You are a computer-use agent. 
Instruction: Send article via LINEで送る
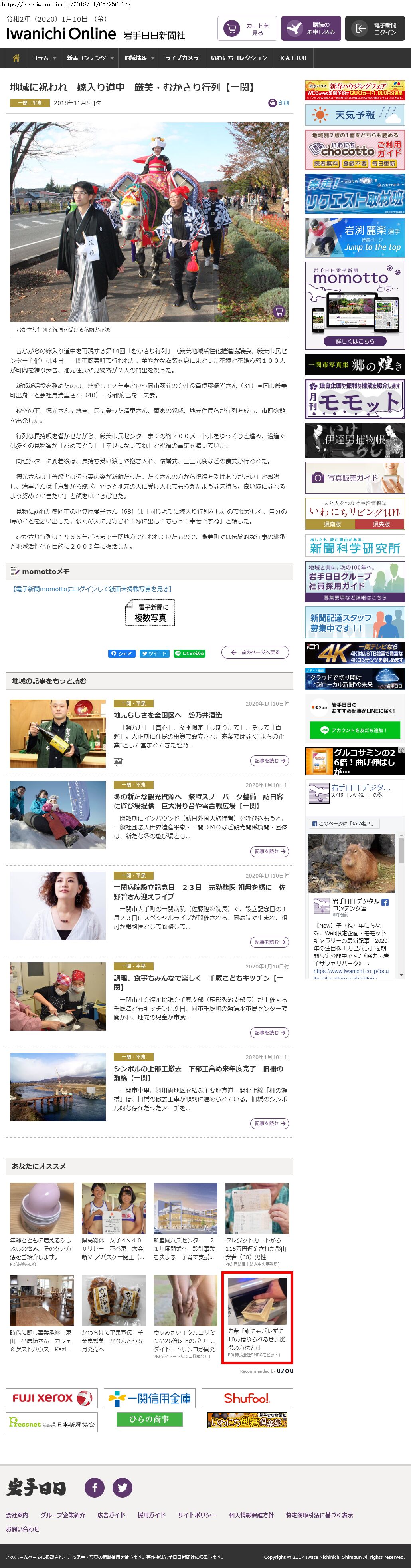[189, 653]
